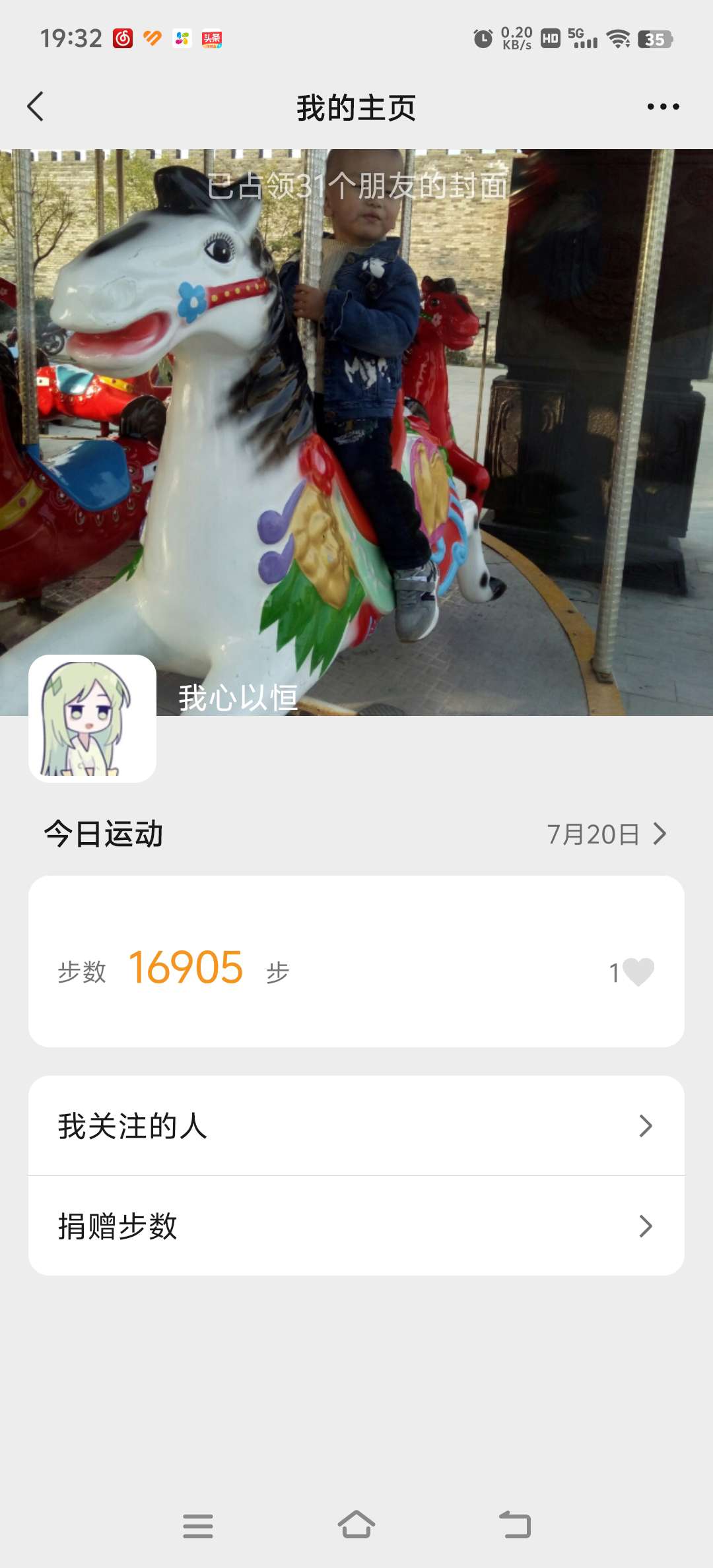Open 我关注的人 list
The image size is (713, 1568).
[356, 1126]
